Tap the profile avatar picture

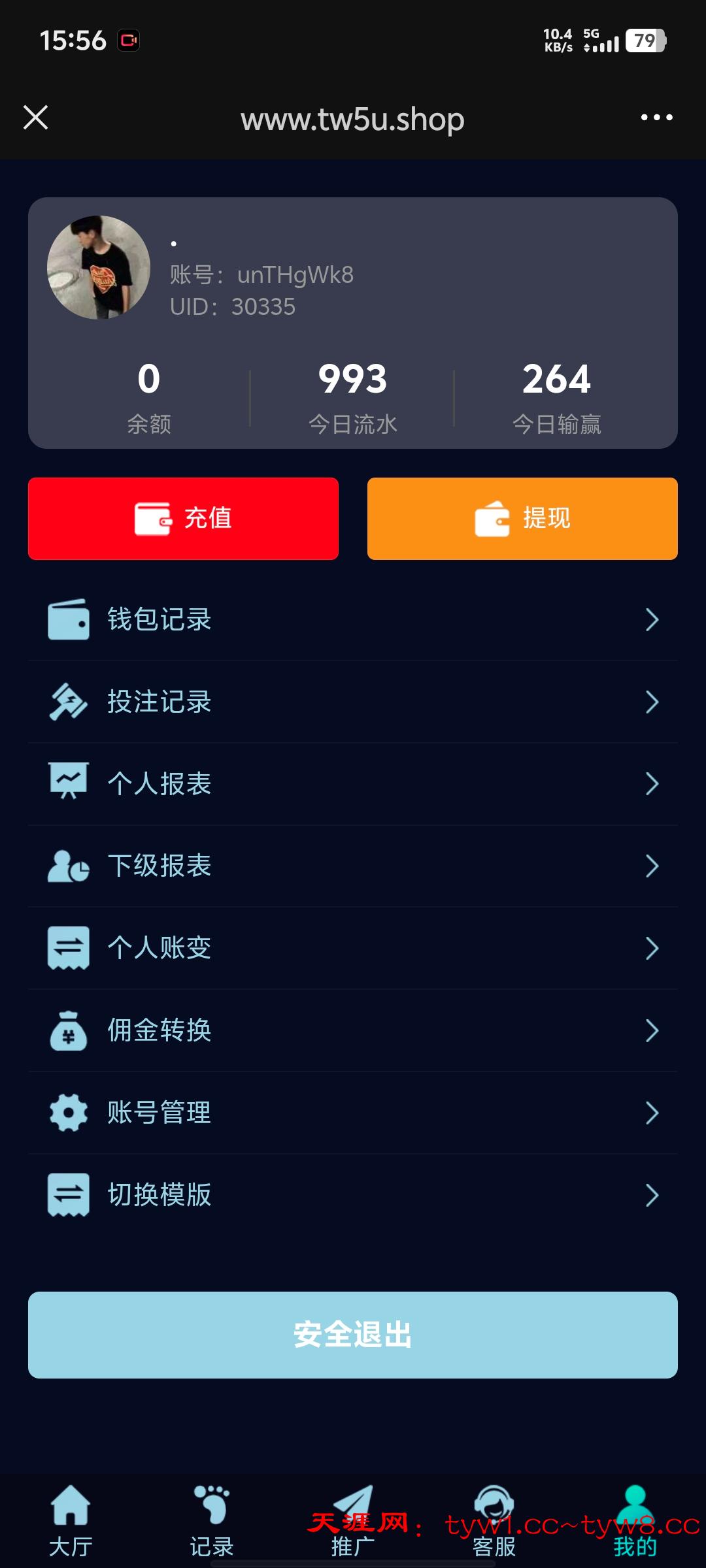click(x=99, y=268)
